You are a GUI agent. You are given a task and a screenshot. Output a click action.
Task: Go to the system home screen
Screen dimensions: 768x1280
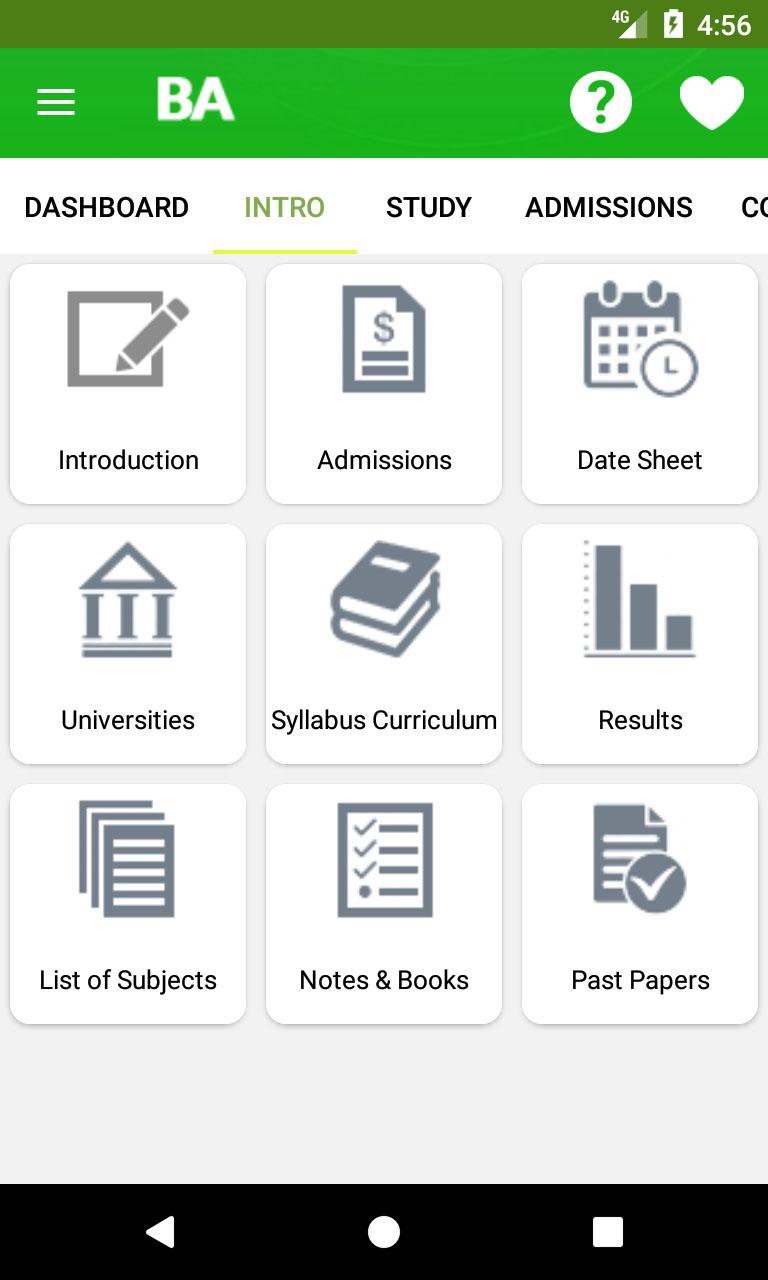click(x=384, y=1232)
